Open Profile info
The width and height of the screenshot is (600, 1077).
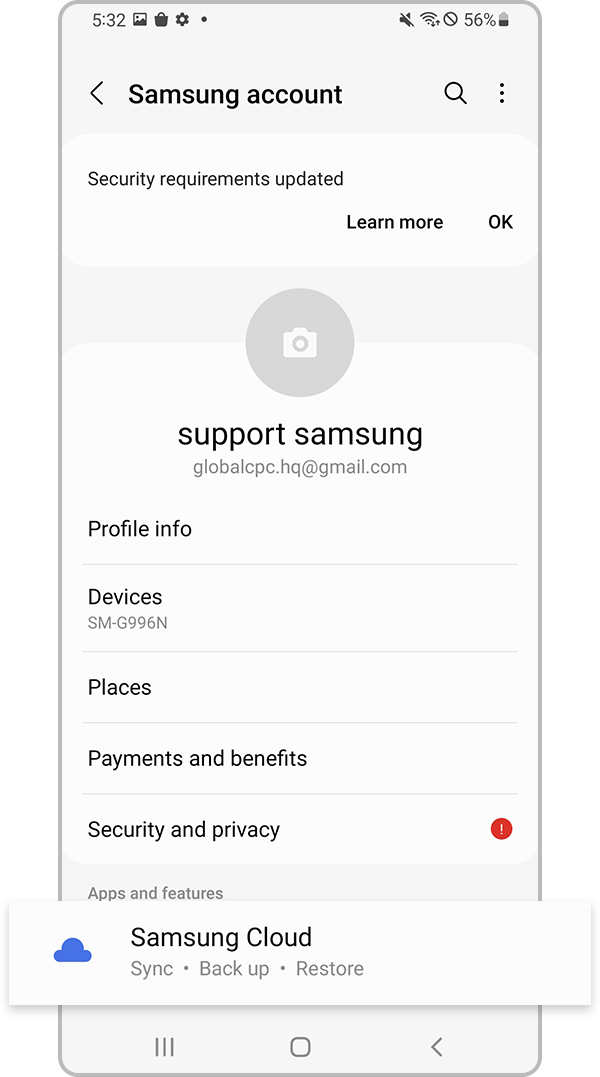coord(299,529)
